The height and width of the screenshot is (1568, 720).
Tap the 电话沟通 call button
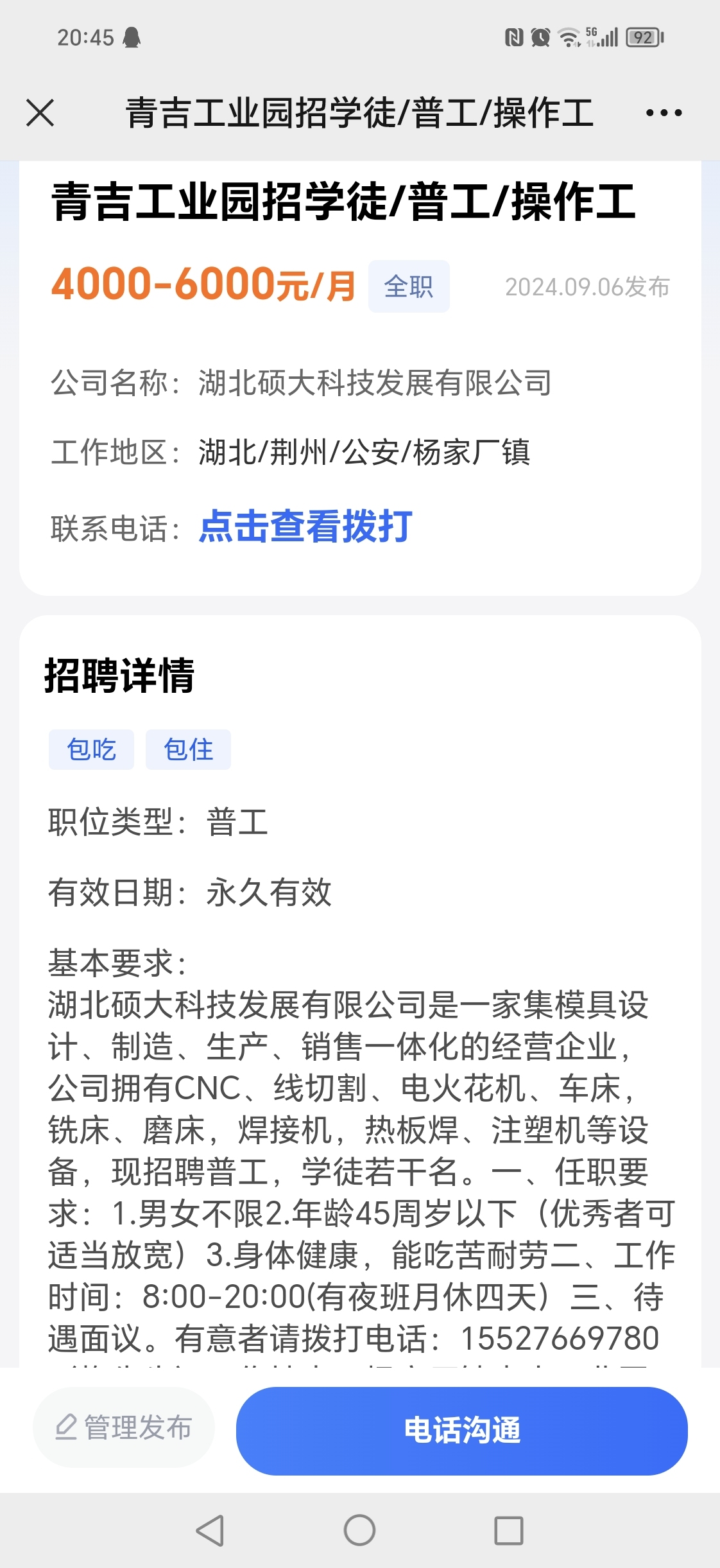point(461,1430)
